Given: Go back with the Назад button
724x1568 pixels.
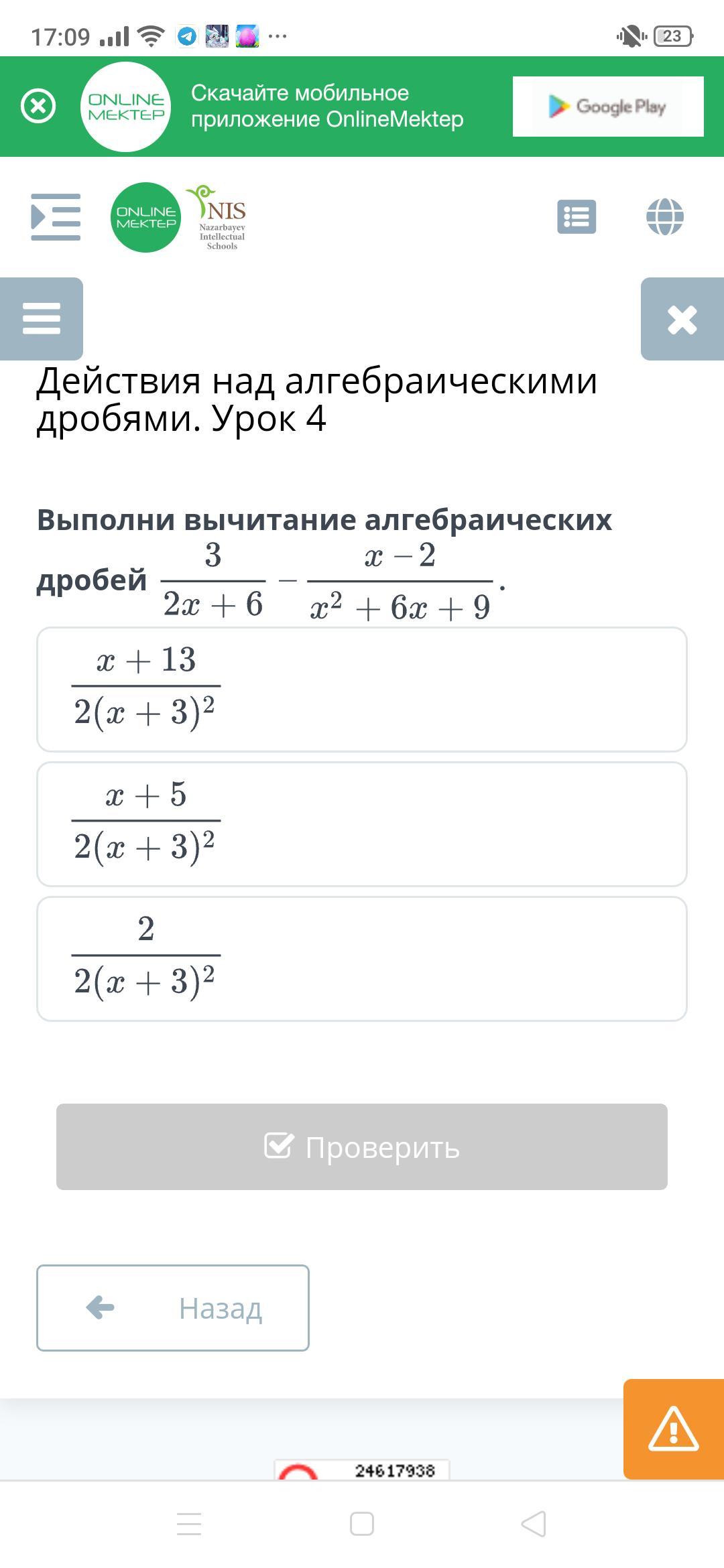Looking at the screenshot, I should [x=172, y=1307].
